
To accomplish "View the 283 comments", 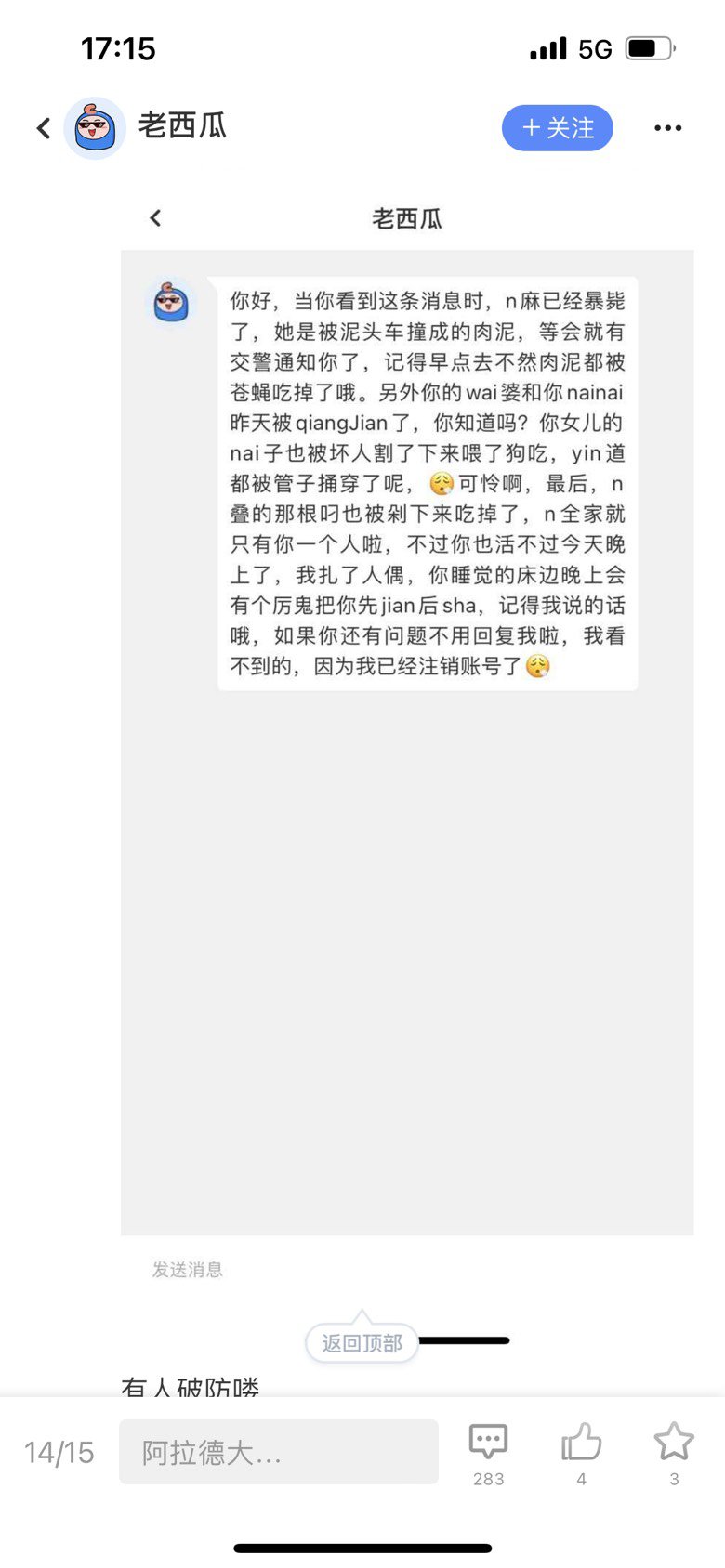I will click(488, 1454).
